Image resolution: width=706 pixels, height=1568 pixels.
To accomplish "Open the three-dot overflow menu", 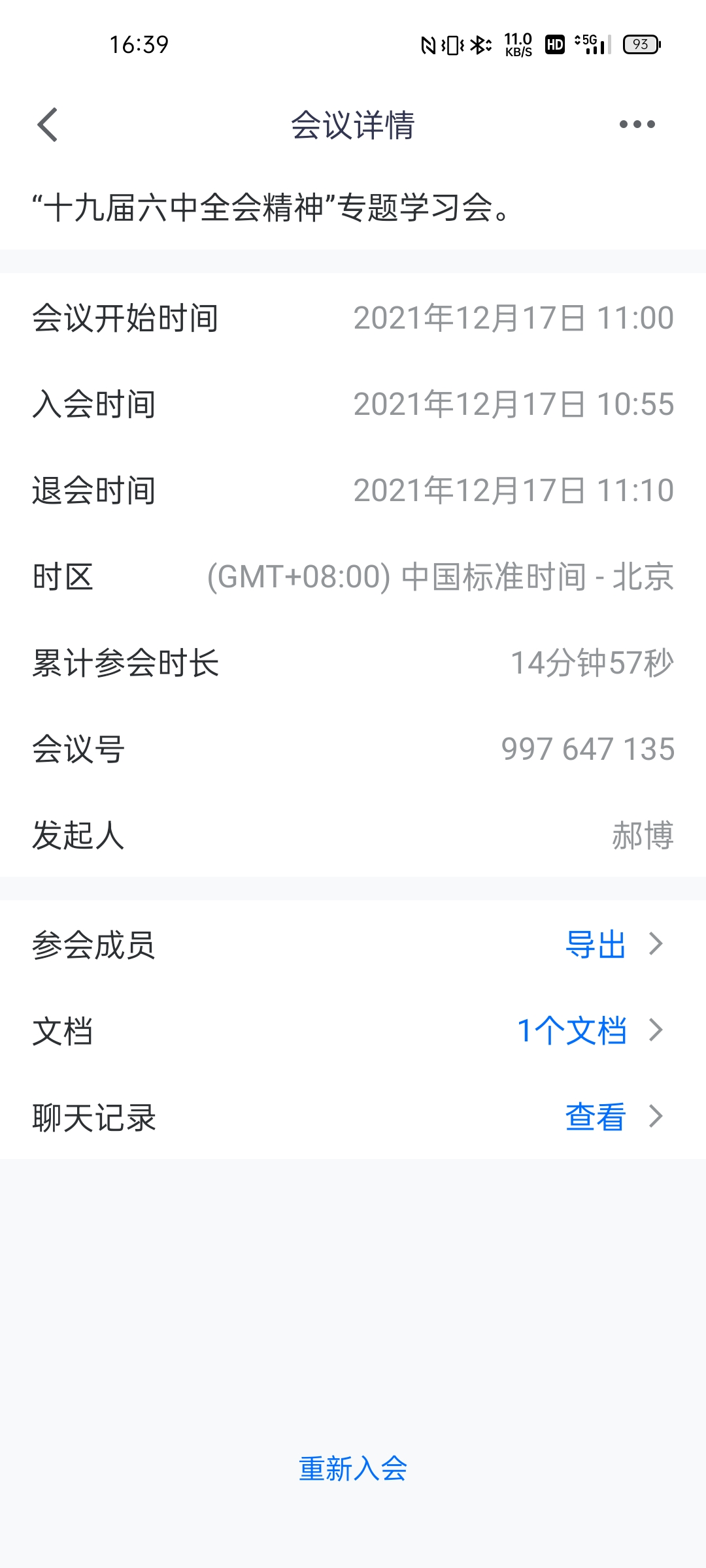I will (x=637, y=125).
